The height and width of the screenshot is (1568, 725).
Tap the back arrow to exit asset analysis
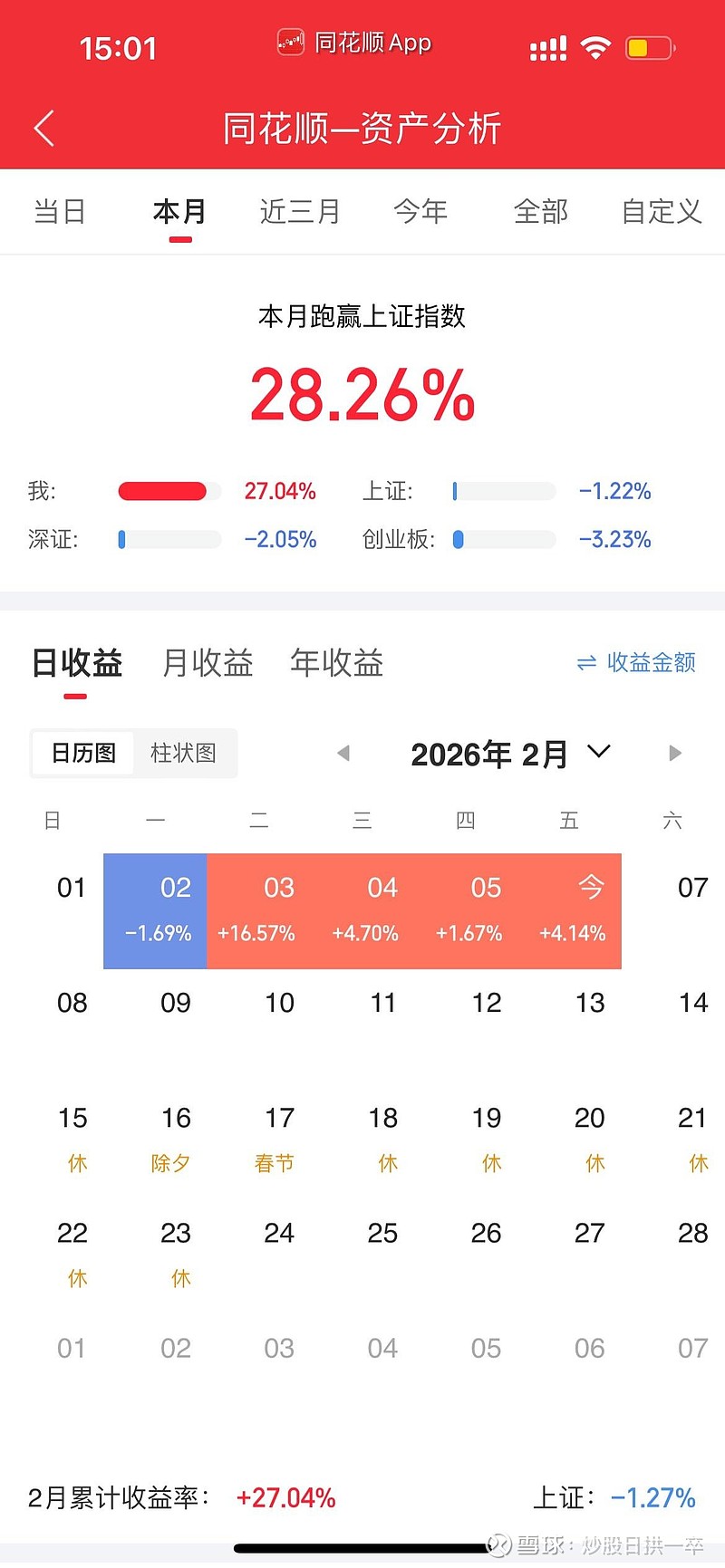tap(43, 128)
